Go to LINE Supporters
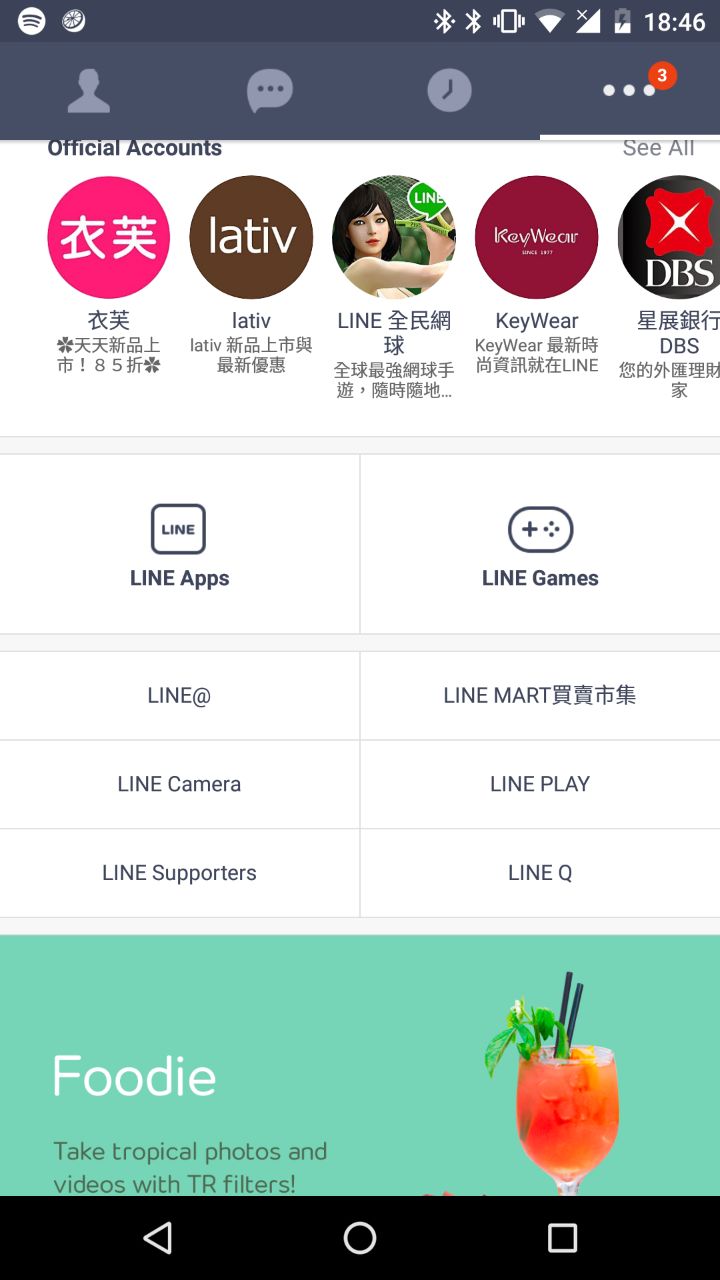Image resolution: width=720 pixels, height=1280 pixels. (x=179, y=873)
